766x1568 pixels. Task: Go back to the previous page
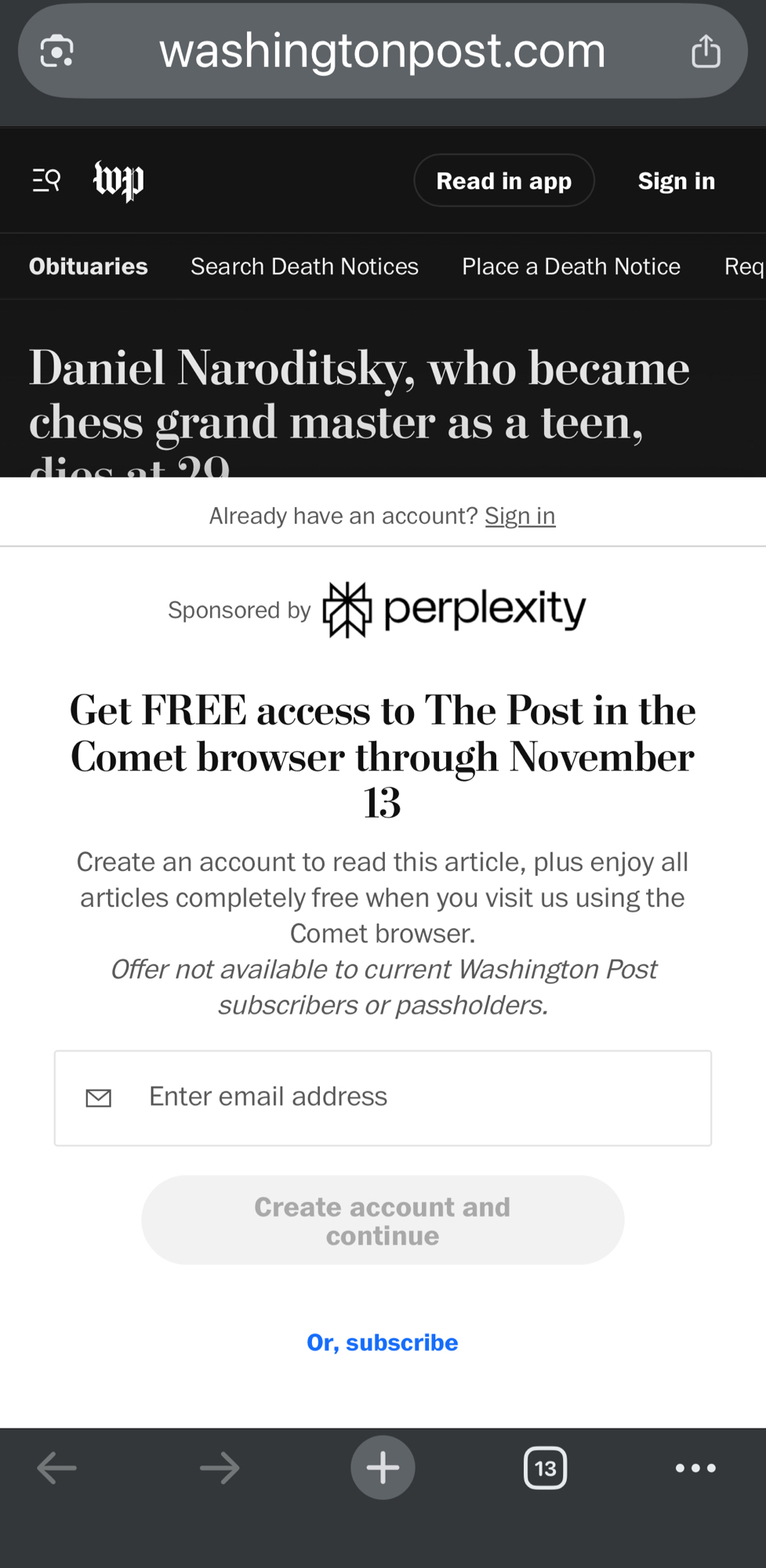click(x=57, y=1468)
